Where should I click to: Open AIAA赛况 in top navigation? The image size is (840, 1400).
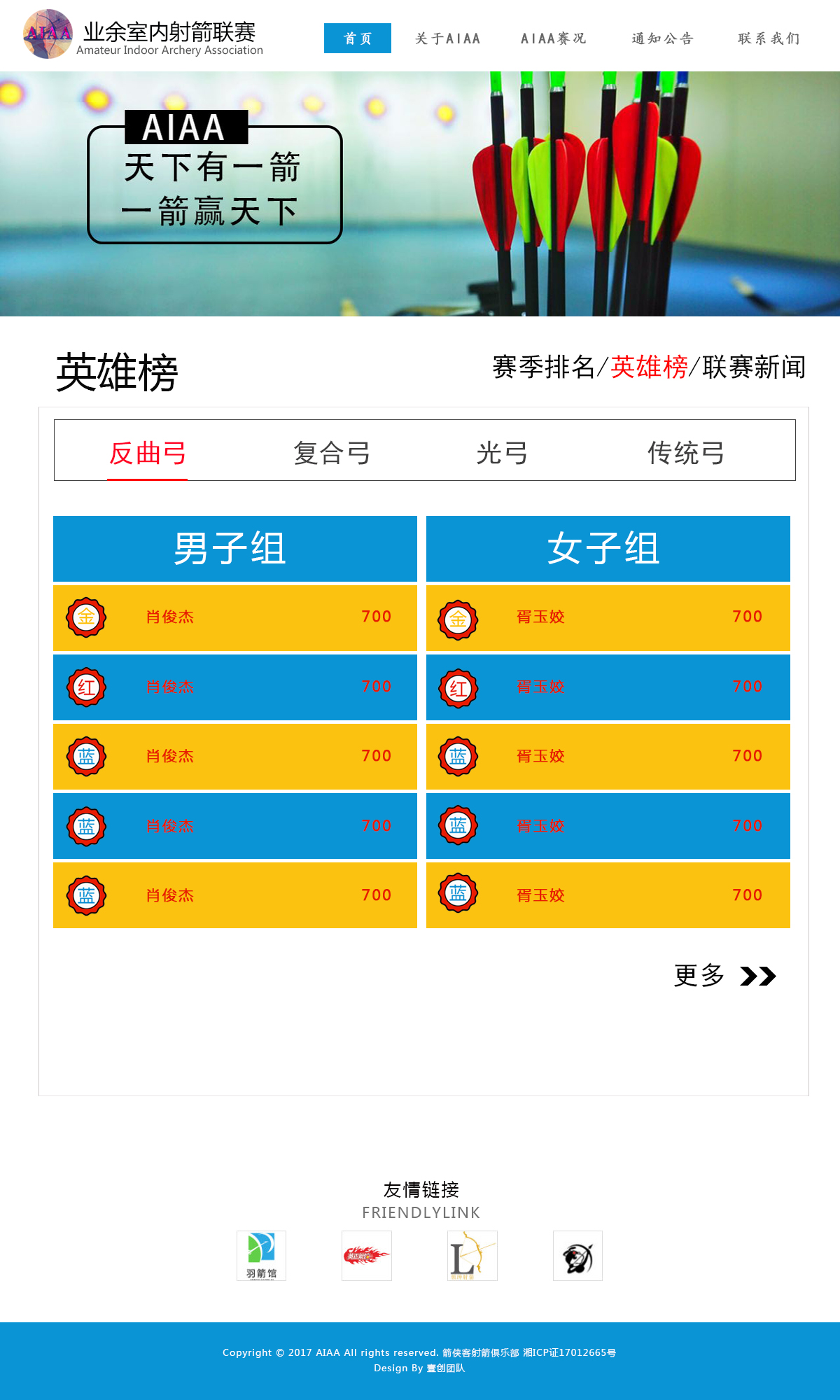(553, 38)
